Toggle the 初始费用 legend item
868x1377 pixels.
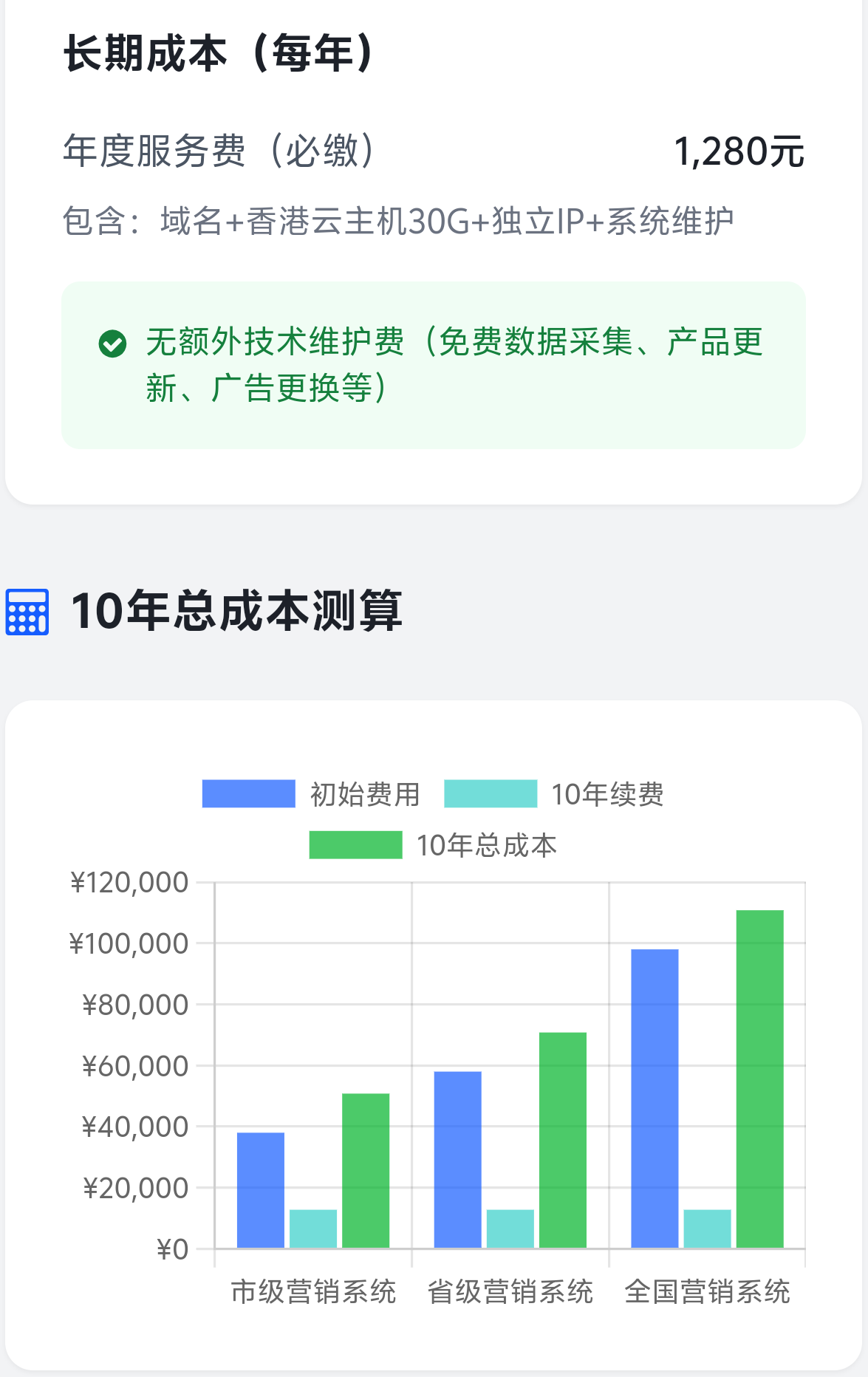coord(311,794)
